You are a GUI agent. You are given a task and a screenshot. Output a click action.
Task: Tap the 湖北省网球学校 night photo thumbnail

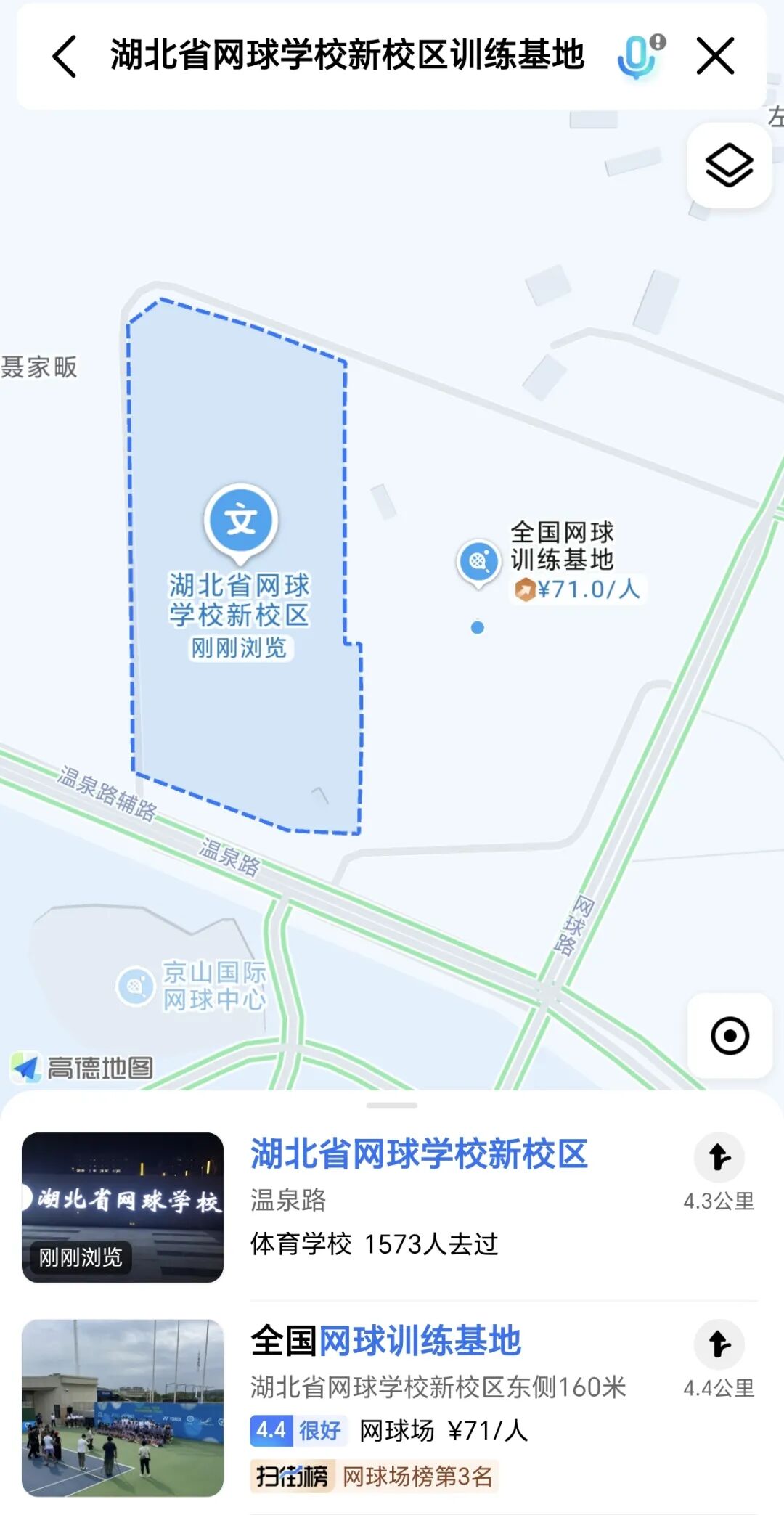coord(122,1205)
